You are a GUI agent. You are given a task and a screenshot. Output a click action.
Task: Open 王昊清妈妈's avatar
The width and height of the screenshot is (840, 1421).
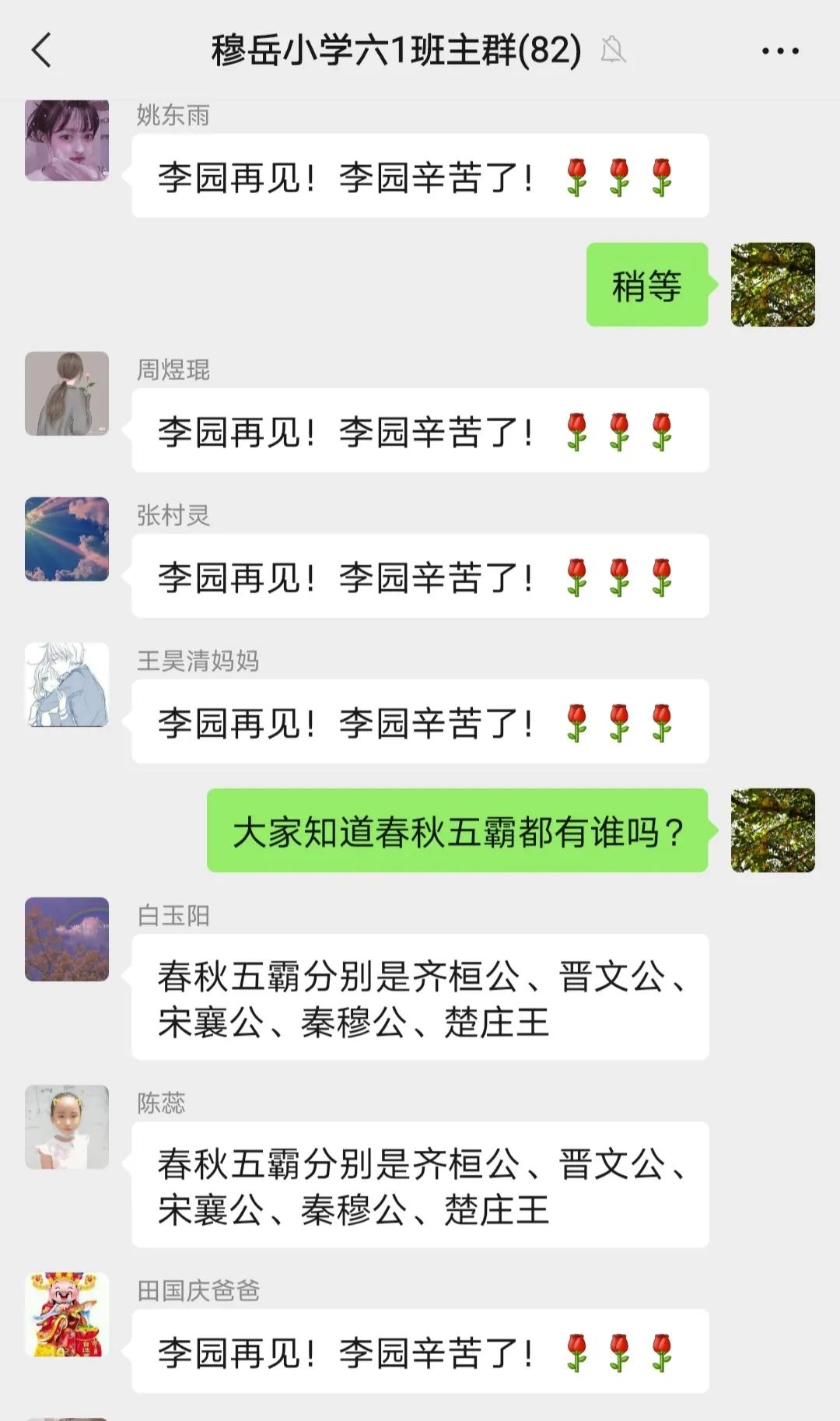coord(67,685)
